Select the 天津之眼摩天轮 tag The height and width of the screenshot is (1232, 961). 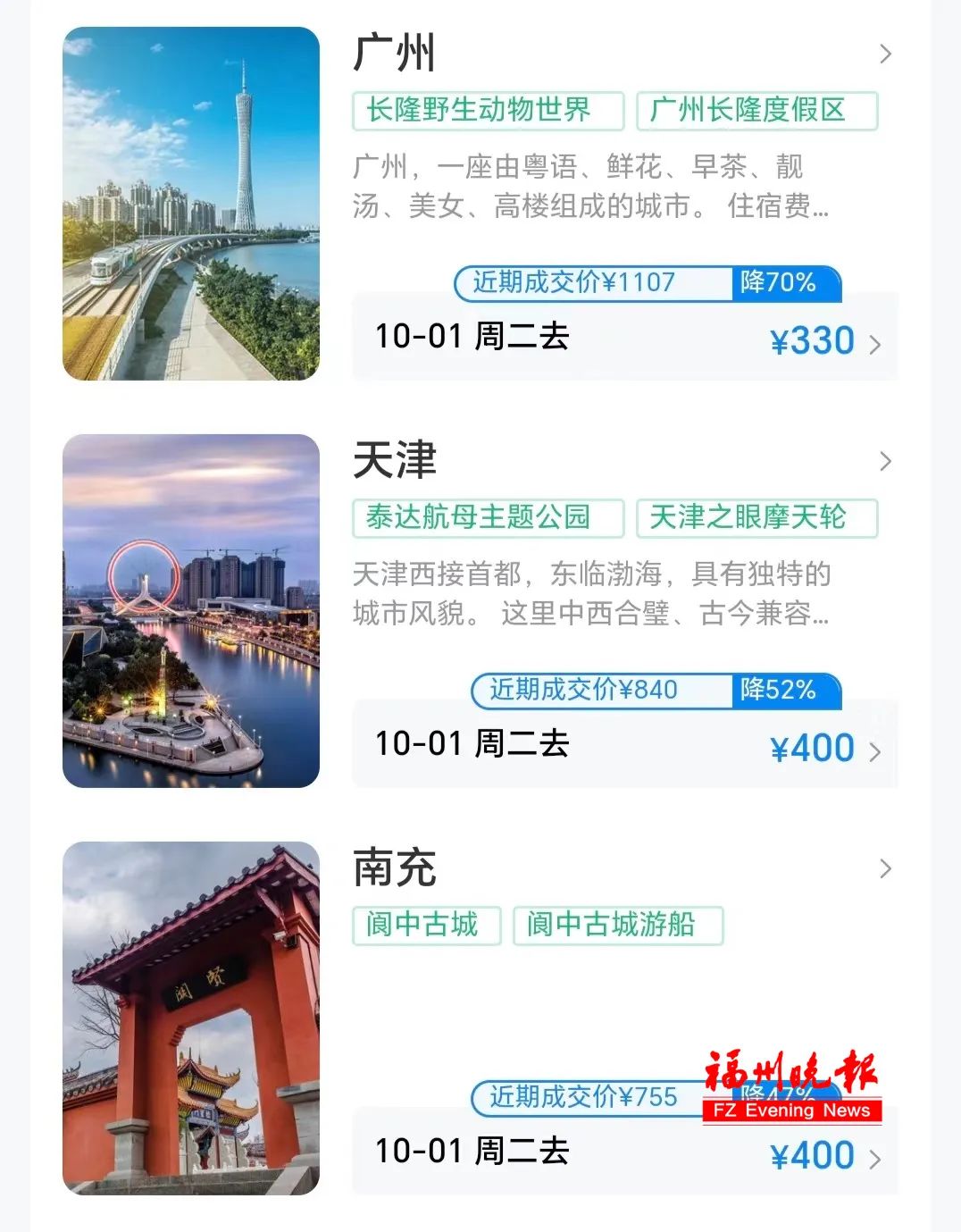coord(756,518)
